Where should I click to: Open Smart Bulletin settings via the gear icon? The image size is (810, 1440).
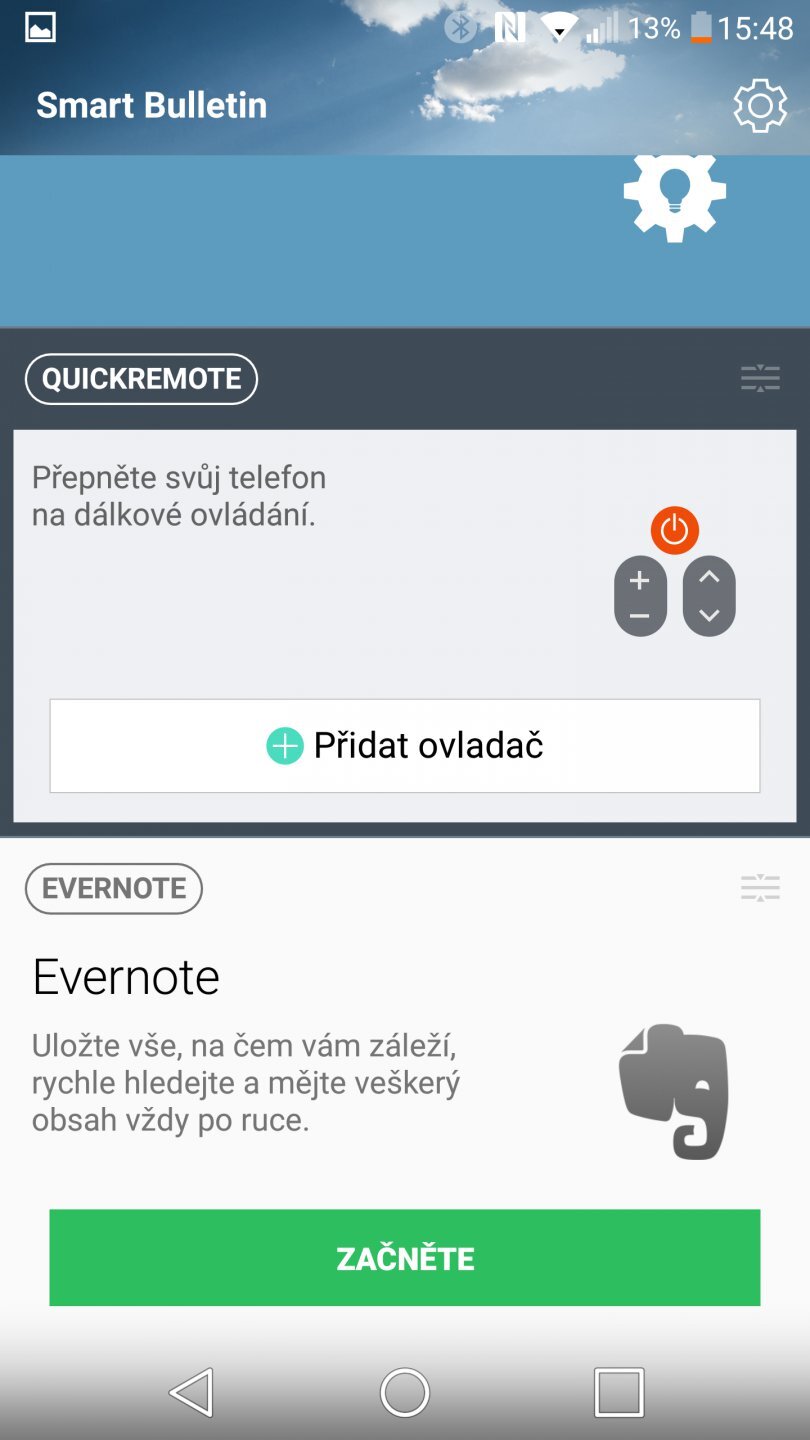tap(759, 104)
